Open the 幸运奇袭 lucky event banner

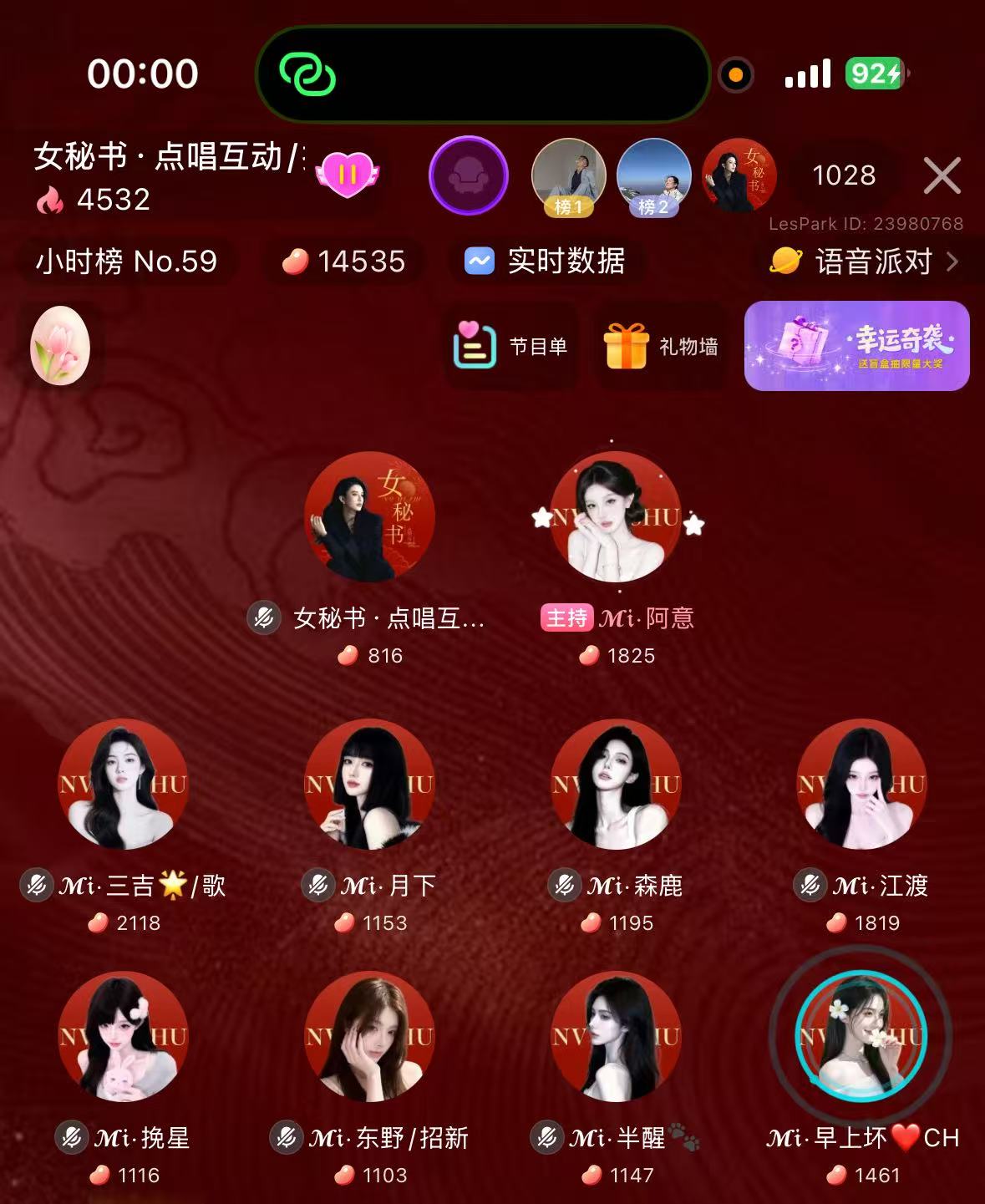point(856,346)
